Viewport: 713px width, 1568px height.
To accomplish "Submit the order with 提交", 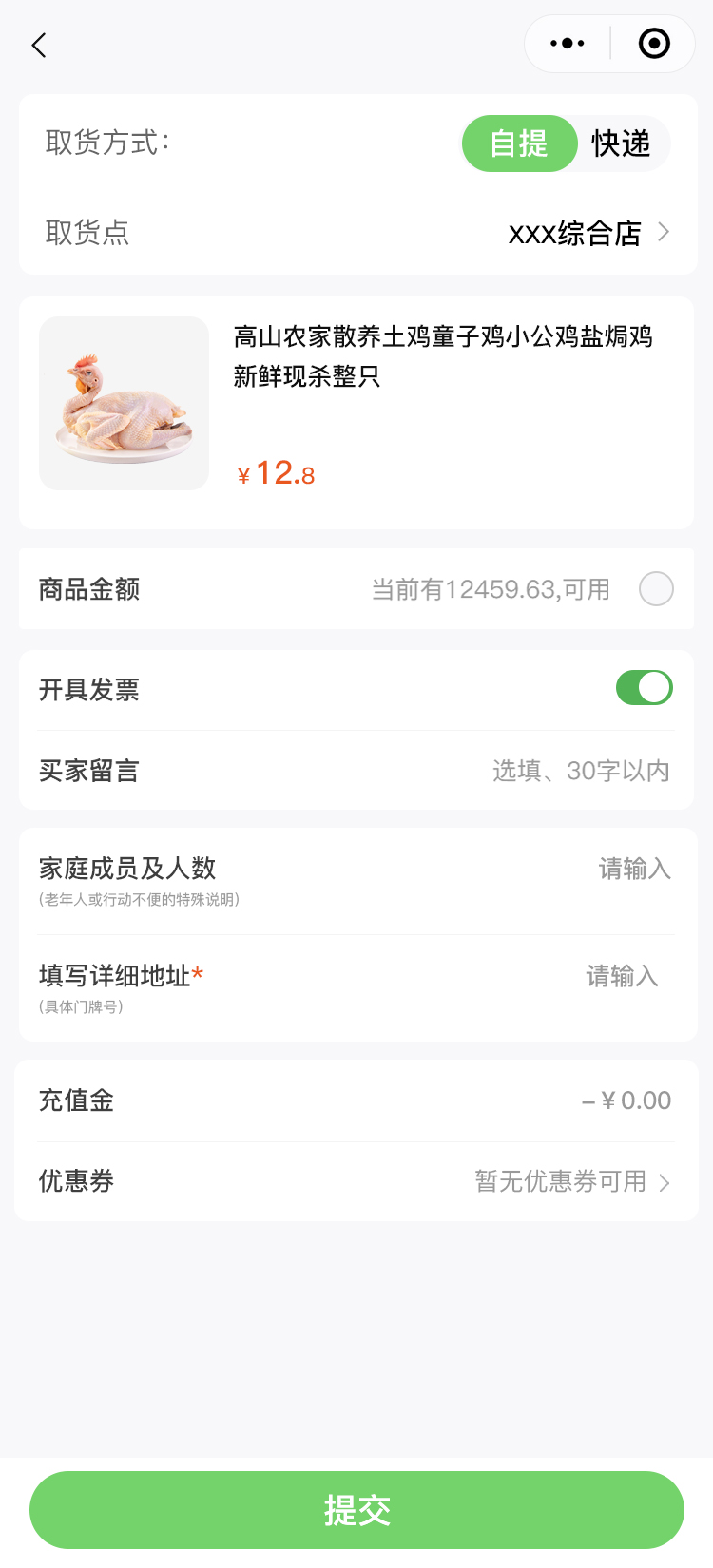I will point(356,1510).
